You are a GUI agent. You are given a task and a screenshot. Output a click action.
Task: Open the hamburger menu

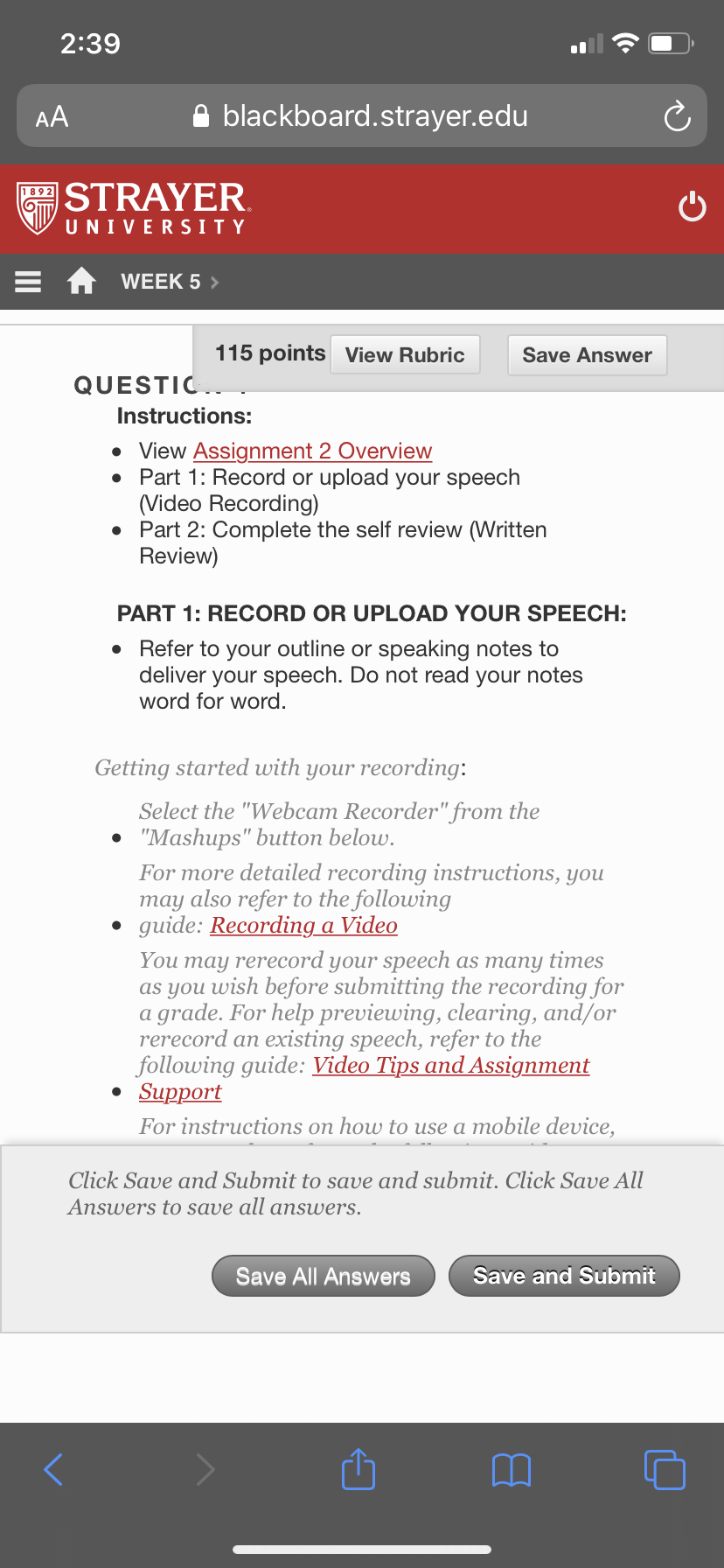28,282
